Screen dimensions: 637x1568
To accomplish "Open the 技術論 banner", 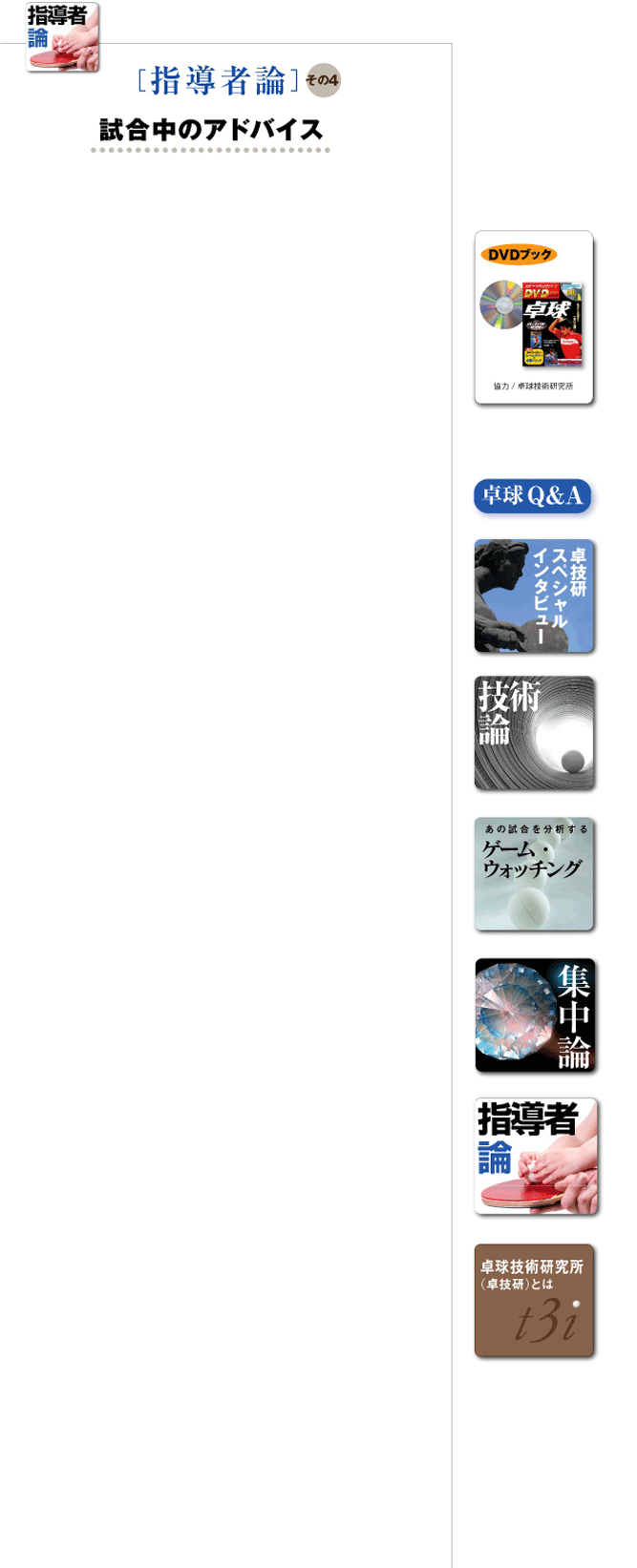I will point(534,733).
